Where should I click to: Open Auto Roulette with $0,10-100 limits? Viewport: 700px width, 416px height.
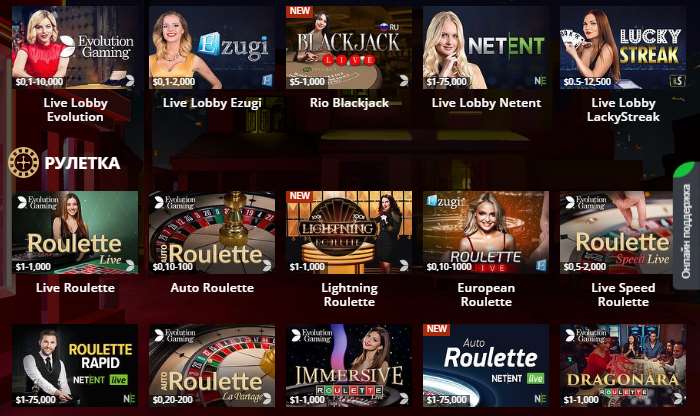[x=212, y=232]
